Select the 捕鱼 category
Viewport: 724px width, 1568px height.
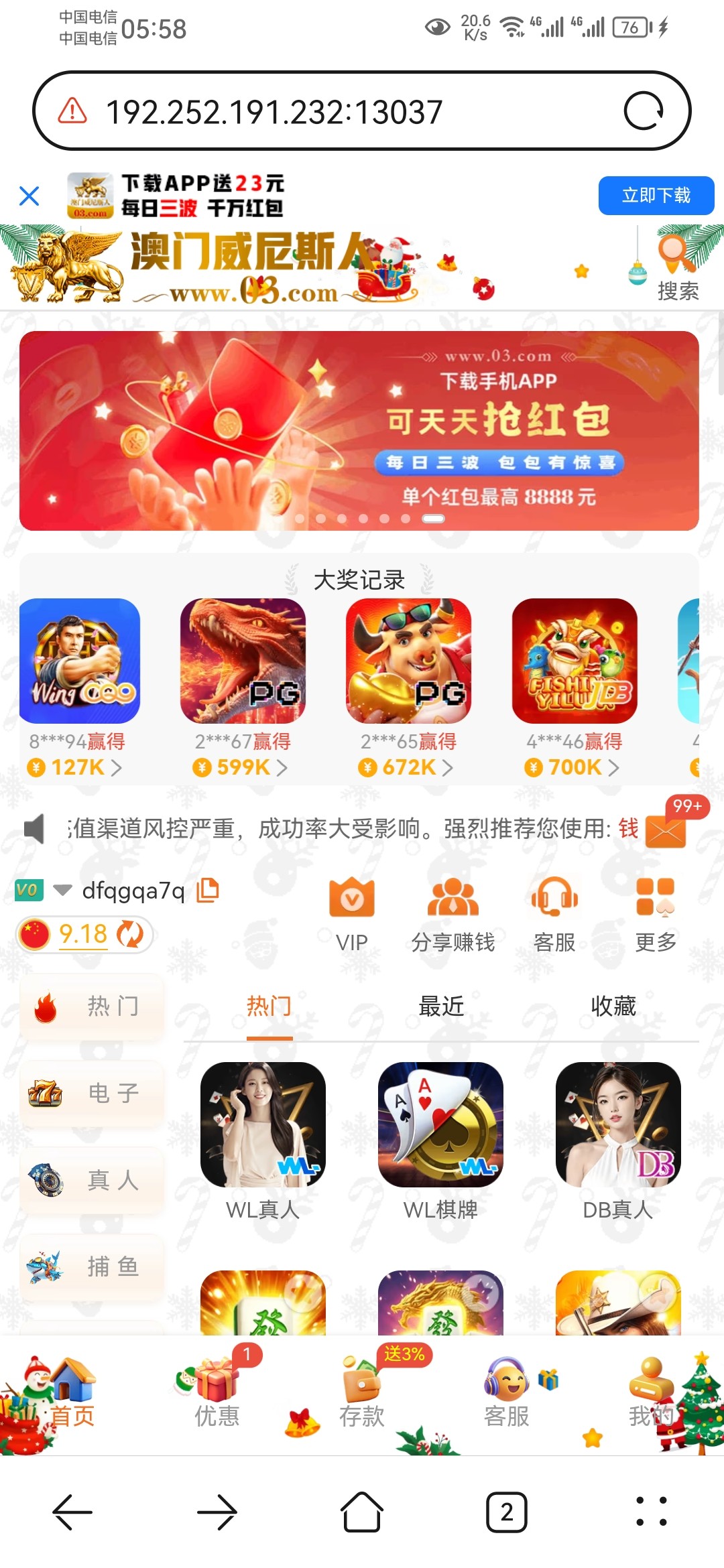coord(93,1267)
